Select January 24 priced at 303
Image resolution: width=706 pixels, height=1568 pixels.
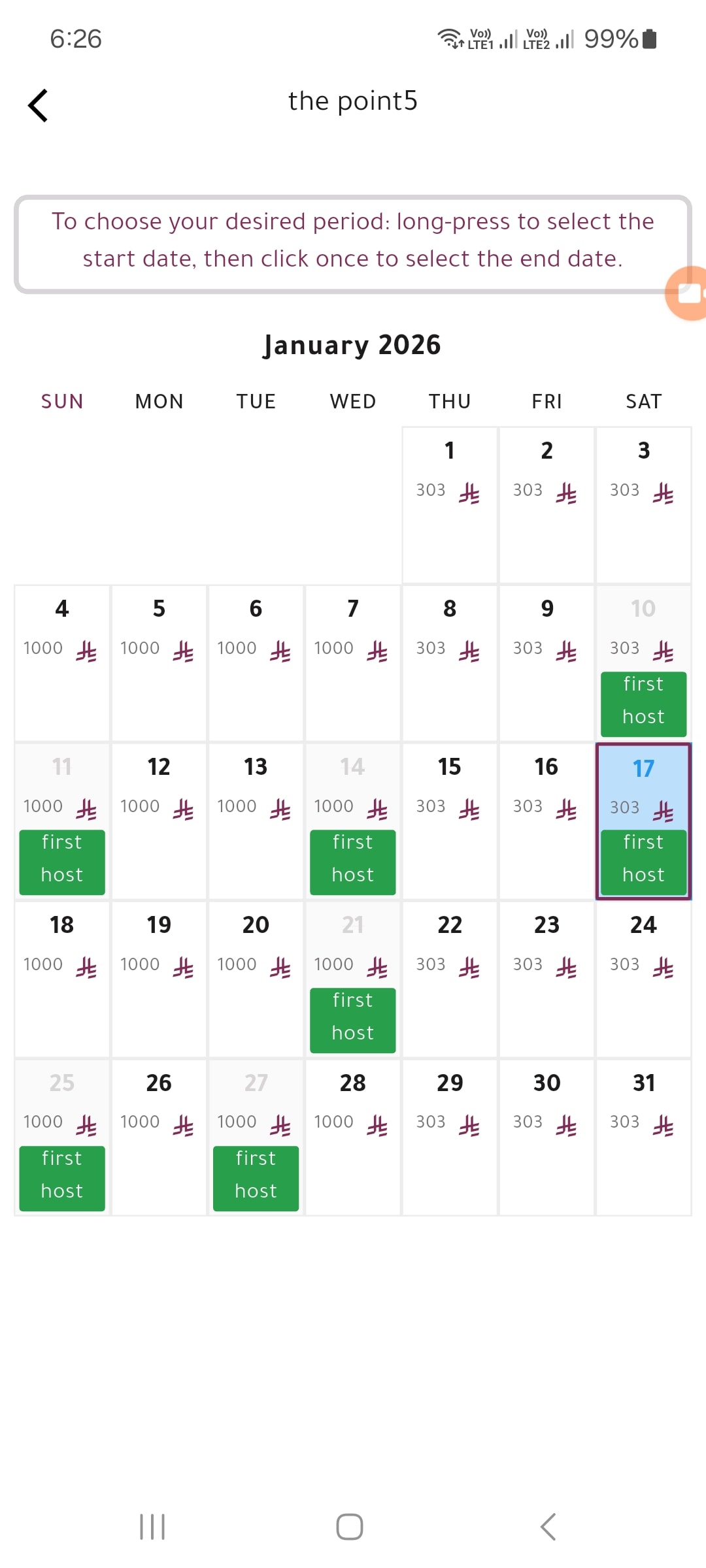tap(643, 979)
